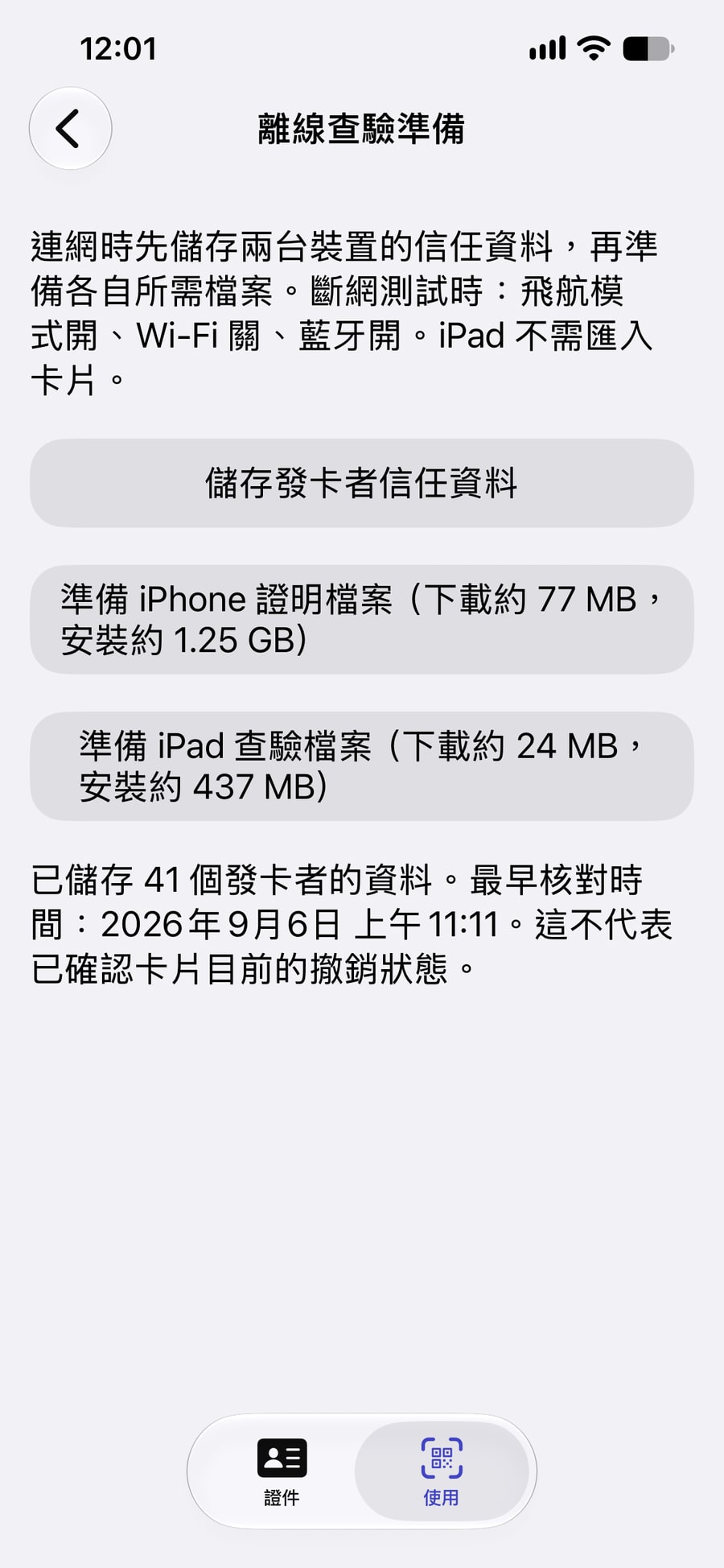This screenshot has height=1568, width=724.
Task: Switch to the 證件 tab
Action: click(282, 1471)
